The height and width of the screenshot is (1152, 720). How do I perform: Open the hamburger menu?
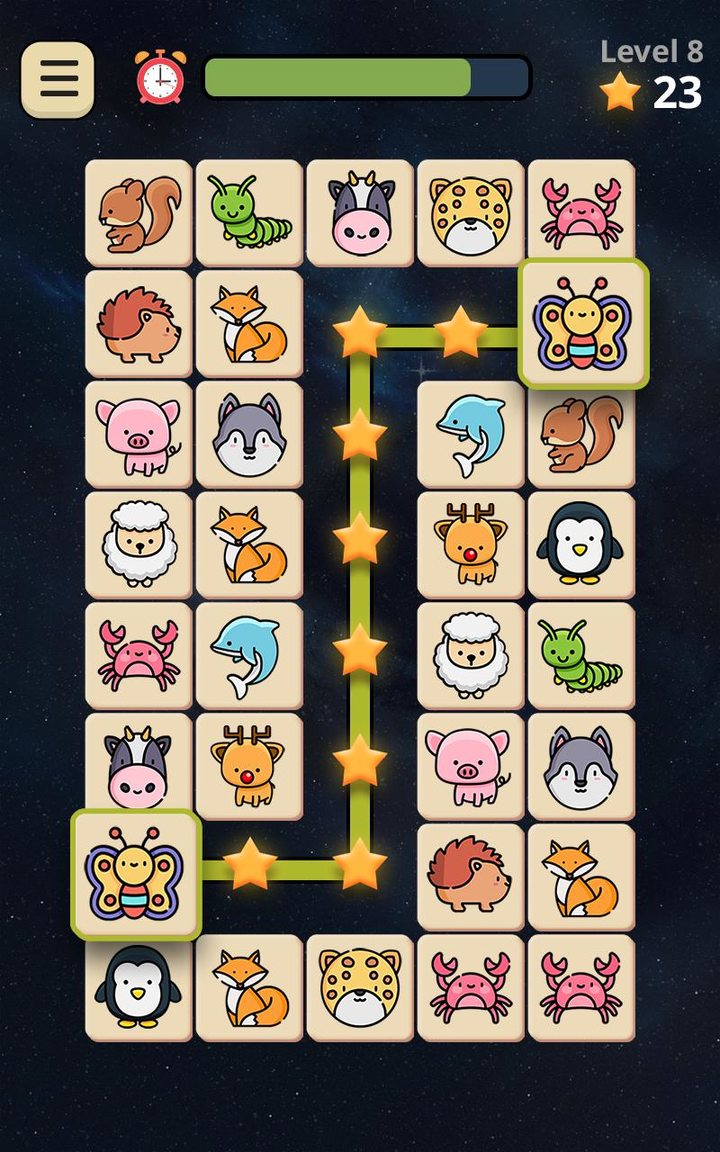(x=58, y=80)
